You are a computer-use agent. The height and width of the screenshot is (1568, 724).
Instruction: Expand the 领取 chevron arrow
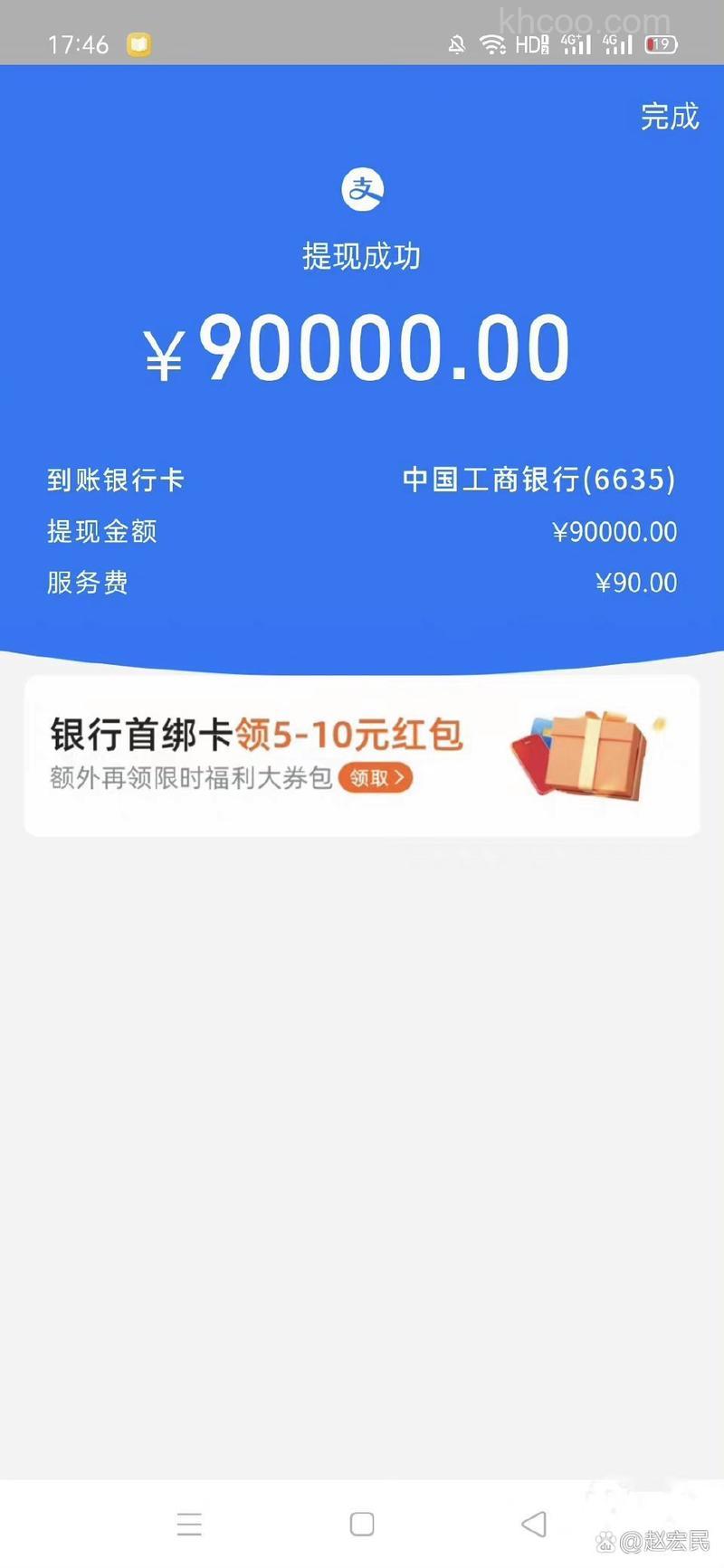pos(400,778)
